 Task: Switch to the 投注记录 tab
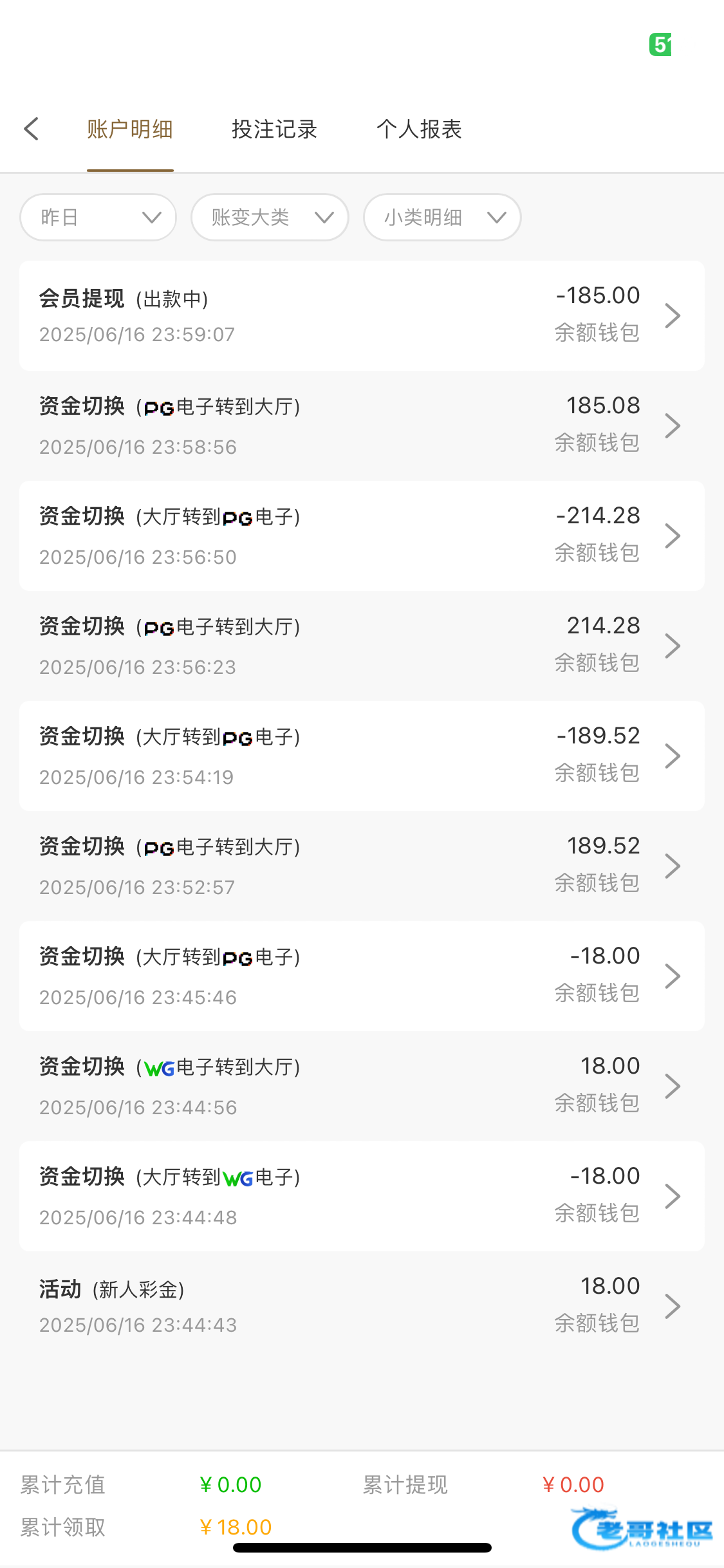coord(275,129)
